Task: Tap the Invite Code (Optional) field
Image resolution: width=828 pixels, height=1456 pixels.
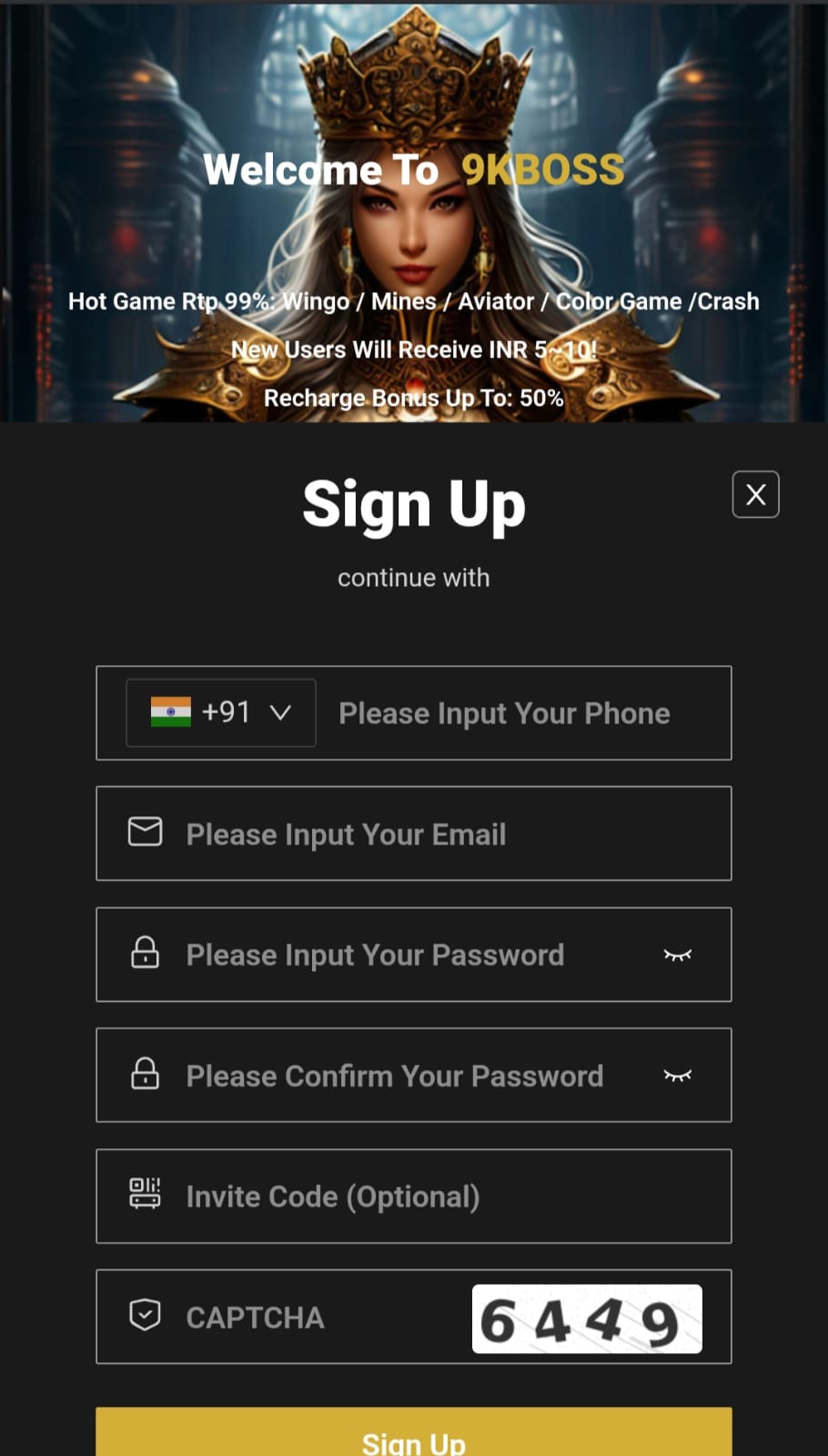Action: (437, 1196)
